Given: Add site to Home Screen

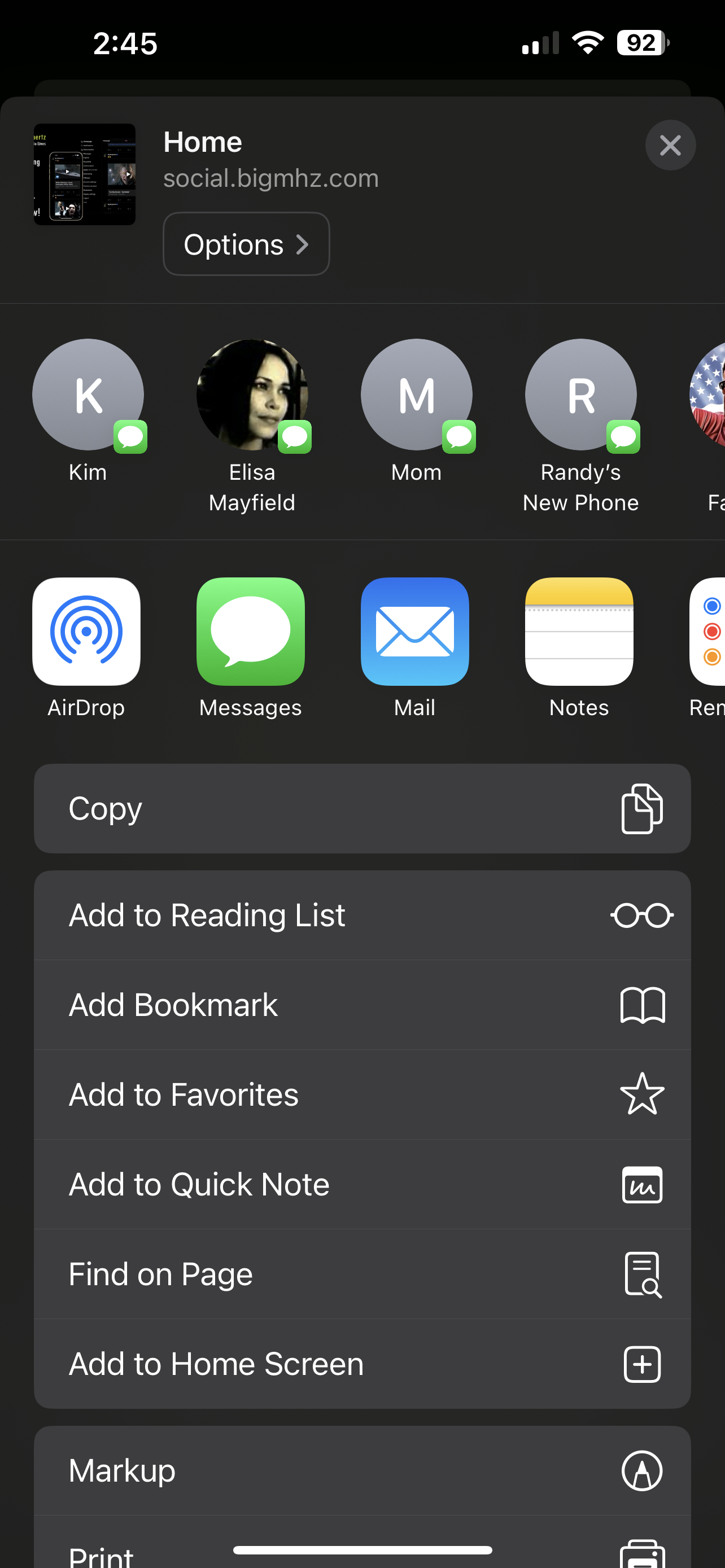Looking at the screenshot, I should pos(362,1364).
